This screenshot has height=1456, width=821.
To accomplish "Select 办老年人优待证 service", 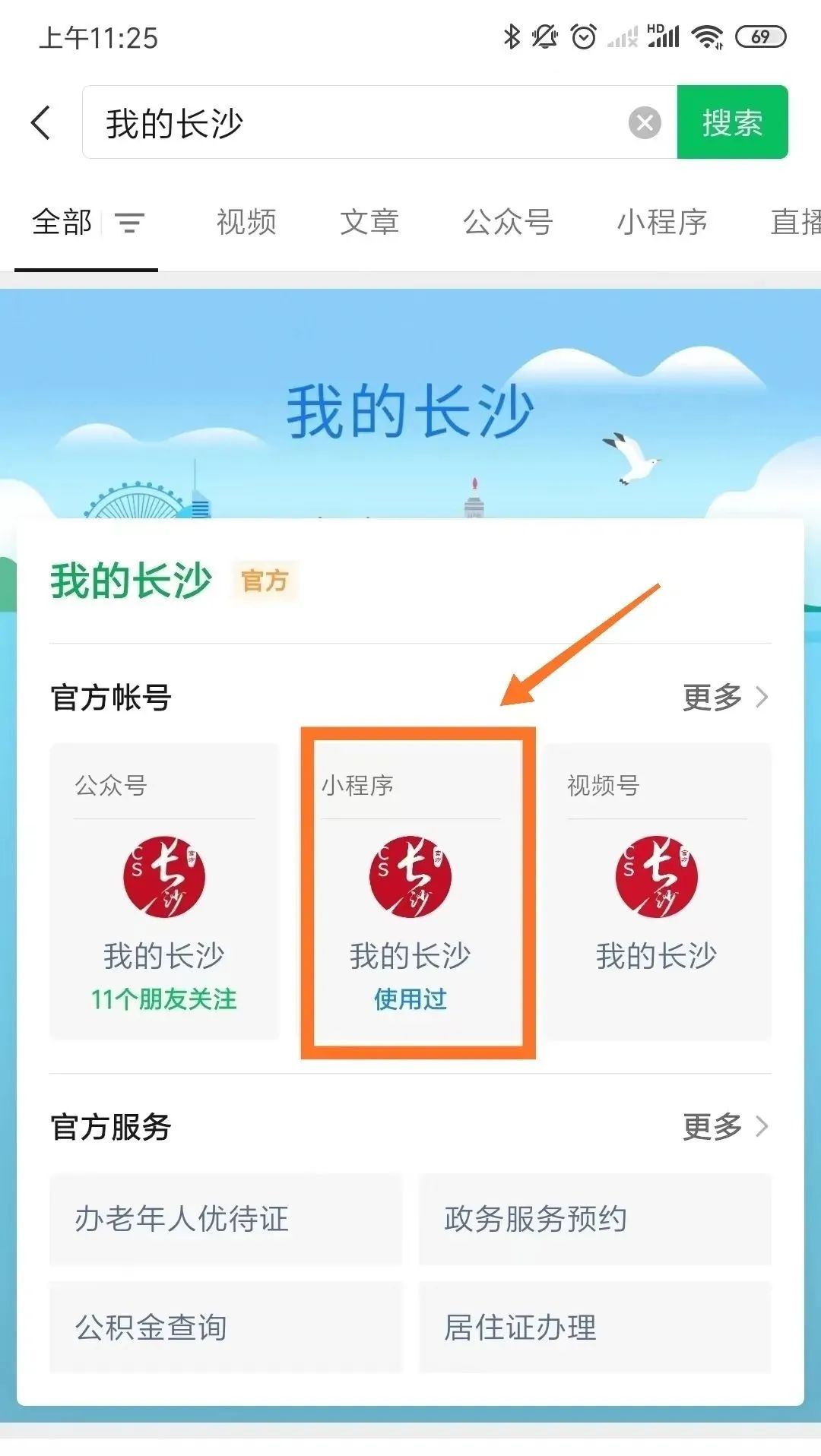I will tap(225, 1219).
